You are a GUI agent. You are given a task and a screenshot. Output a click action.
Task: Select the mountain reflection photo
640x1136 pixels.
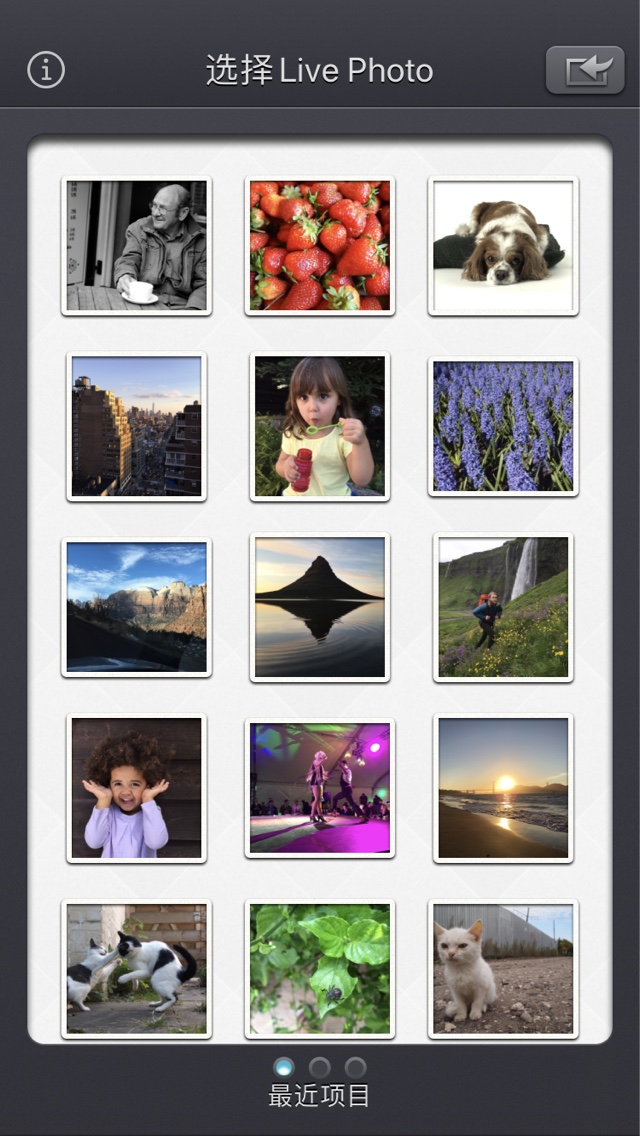(x=320, y=607)
